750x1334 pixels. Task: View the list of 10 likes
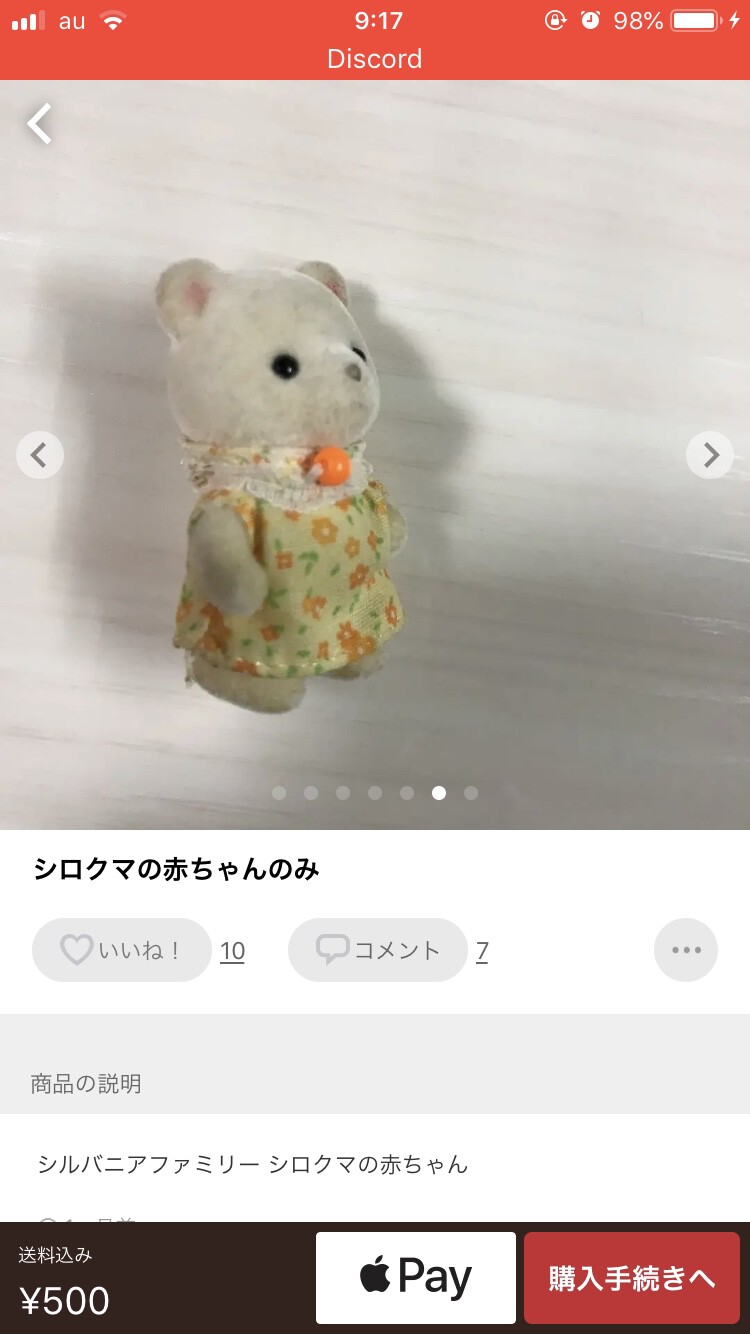point(233,951)
